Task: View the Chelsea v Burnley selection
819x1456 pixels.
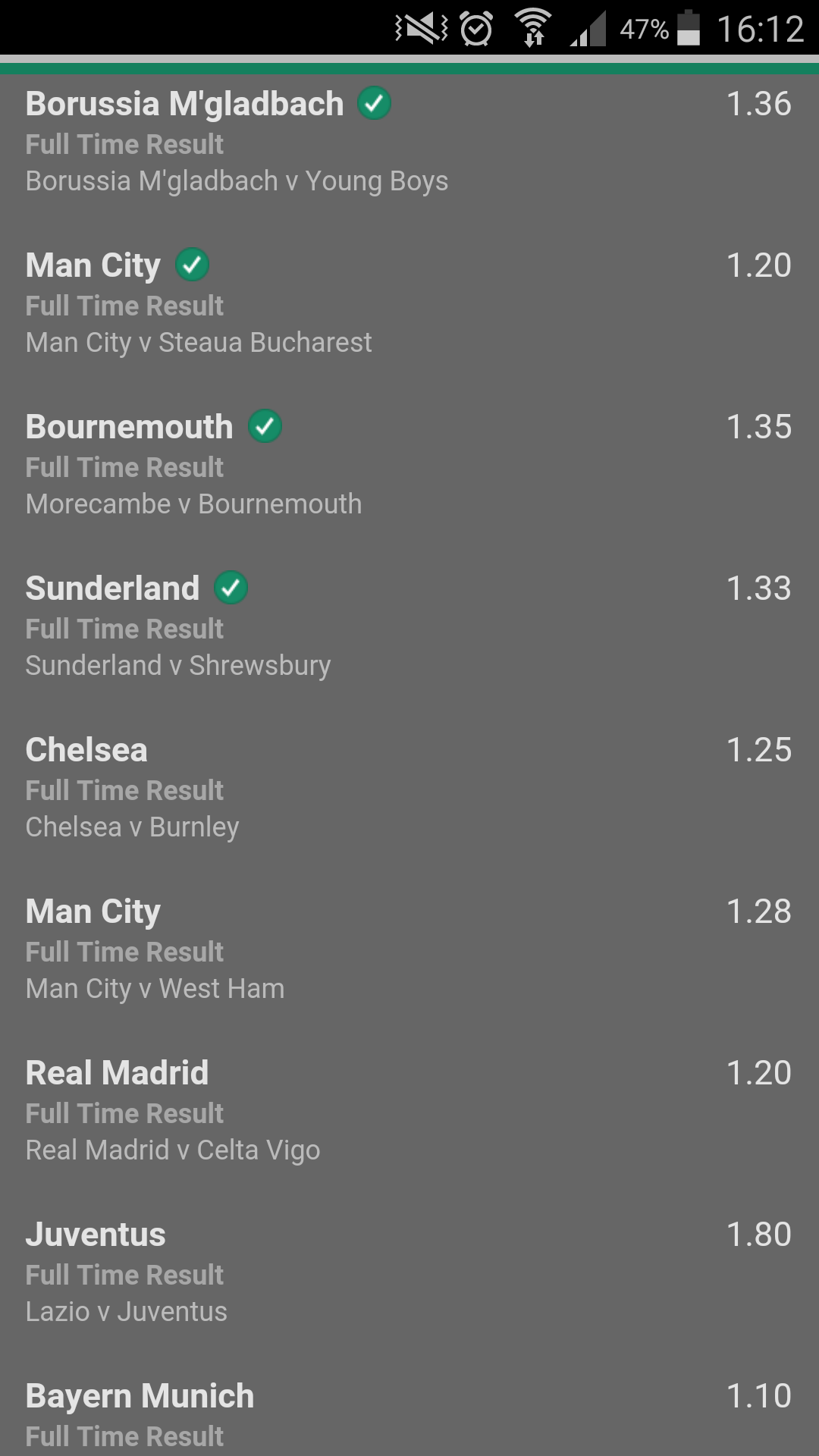Action: click(409, 789)
